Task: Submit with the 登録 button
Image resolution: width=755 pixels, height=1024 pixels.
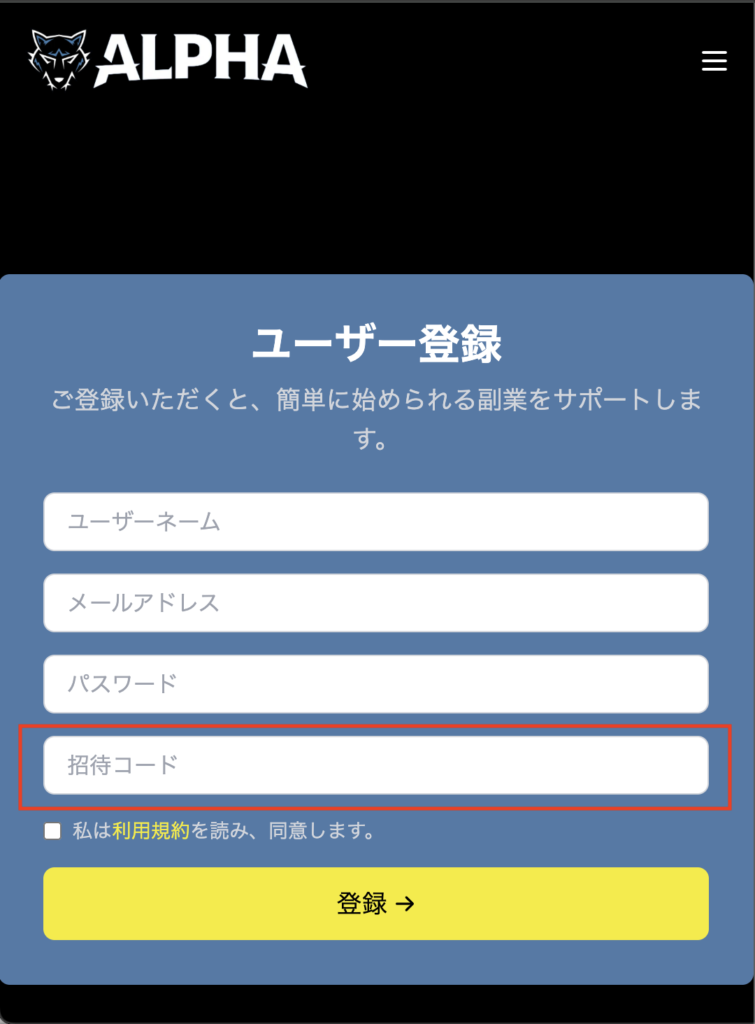Action: [376, 904]
